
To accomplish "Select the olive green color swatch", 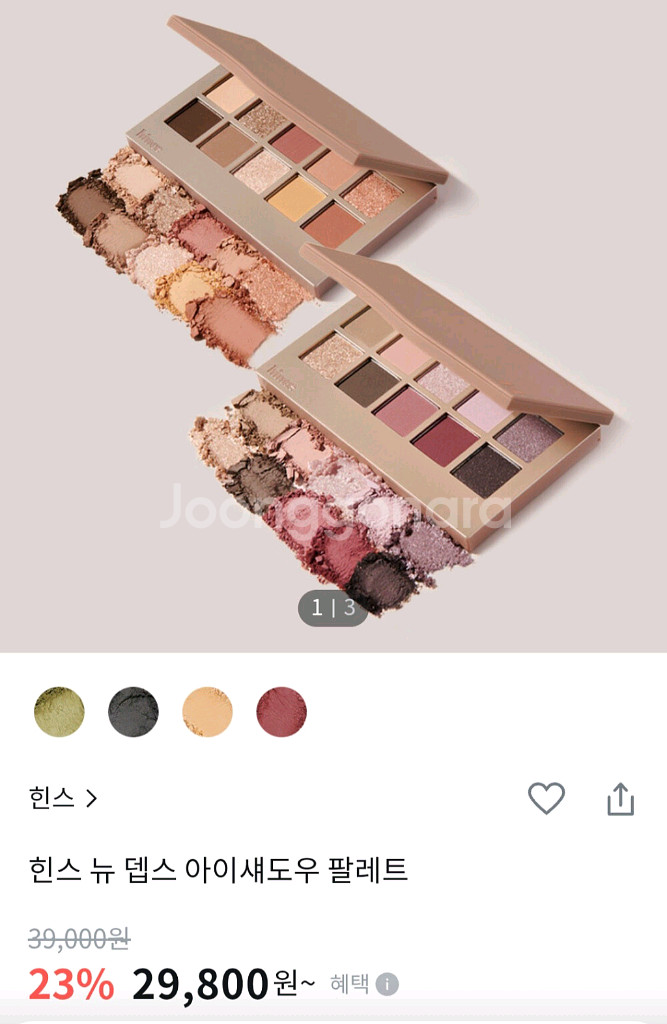I will (59, 712).
